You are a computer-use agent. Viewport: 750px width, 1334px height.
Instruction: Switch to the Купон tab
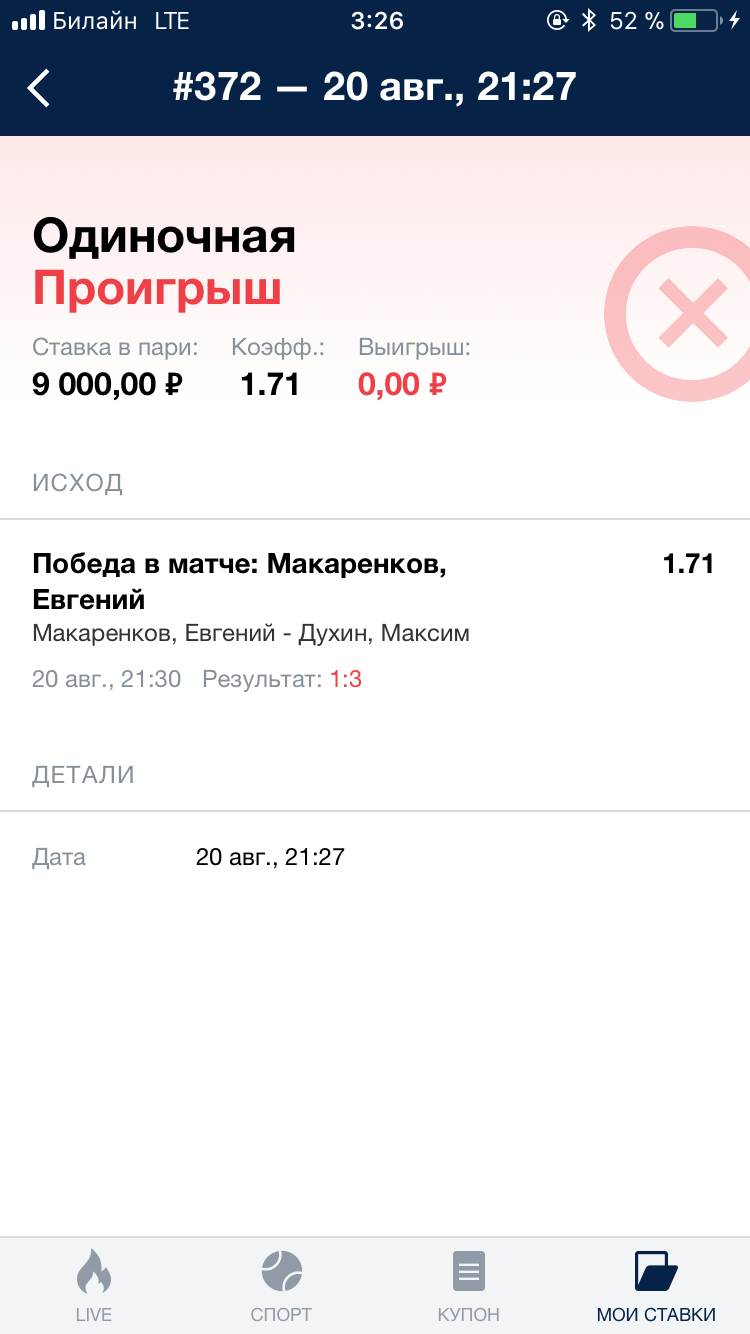pos(468,1286)
